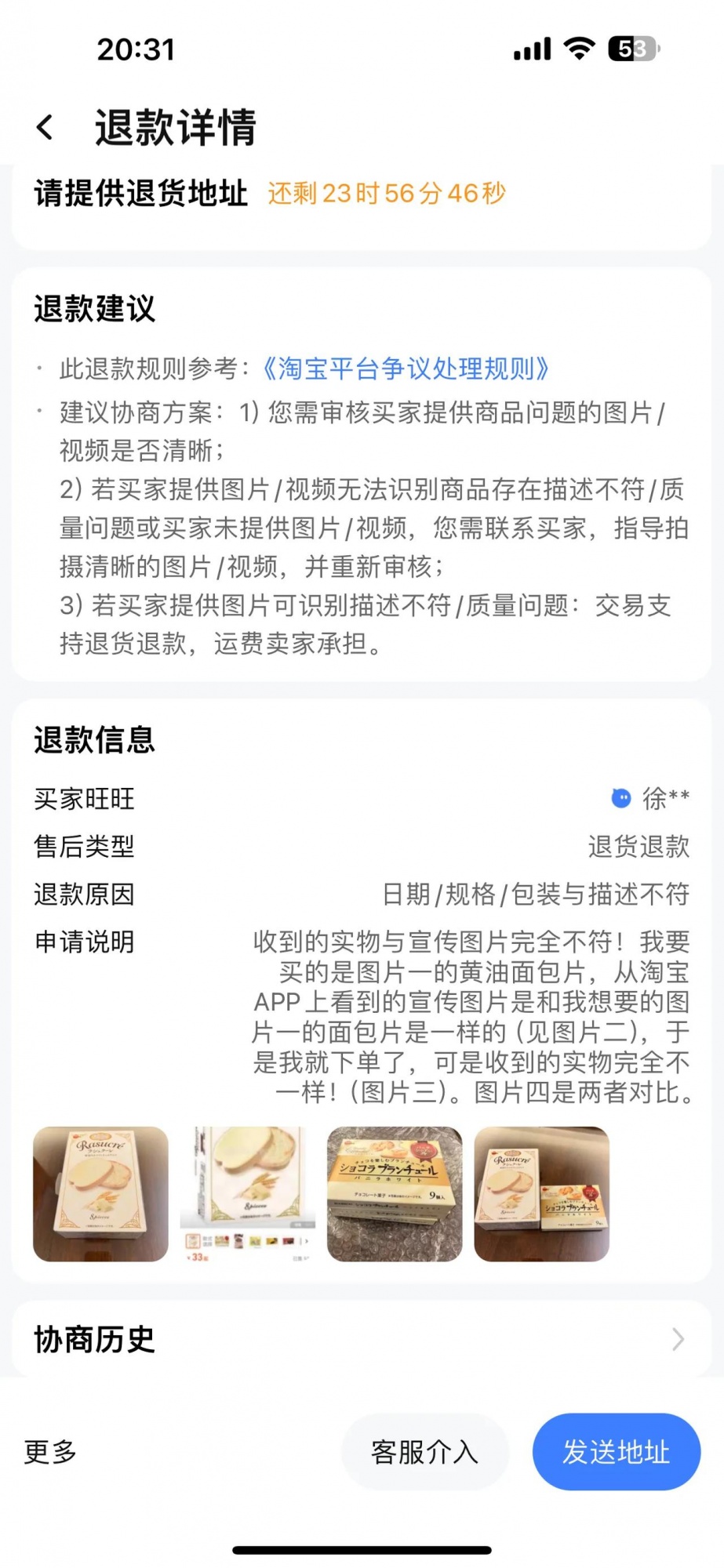Open the 淘宝平台争议处理规则 link
The height and width of the screenshot is (1568, 724).
tap(404, 368)
